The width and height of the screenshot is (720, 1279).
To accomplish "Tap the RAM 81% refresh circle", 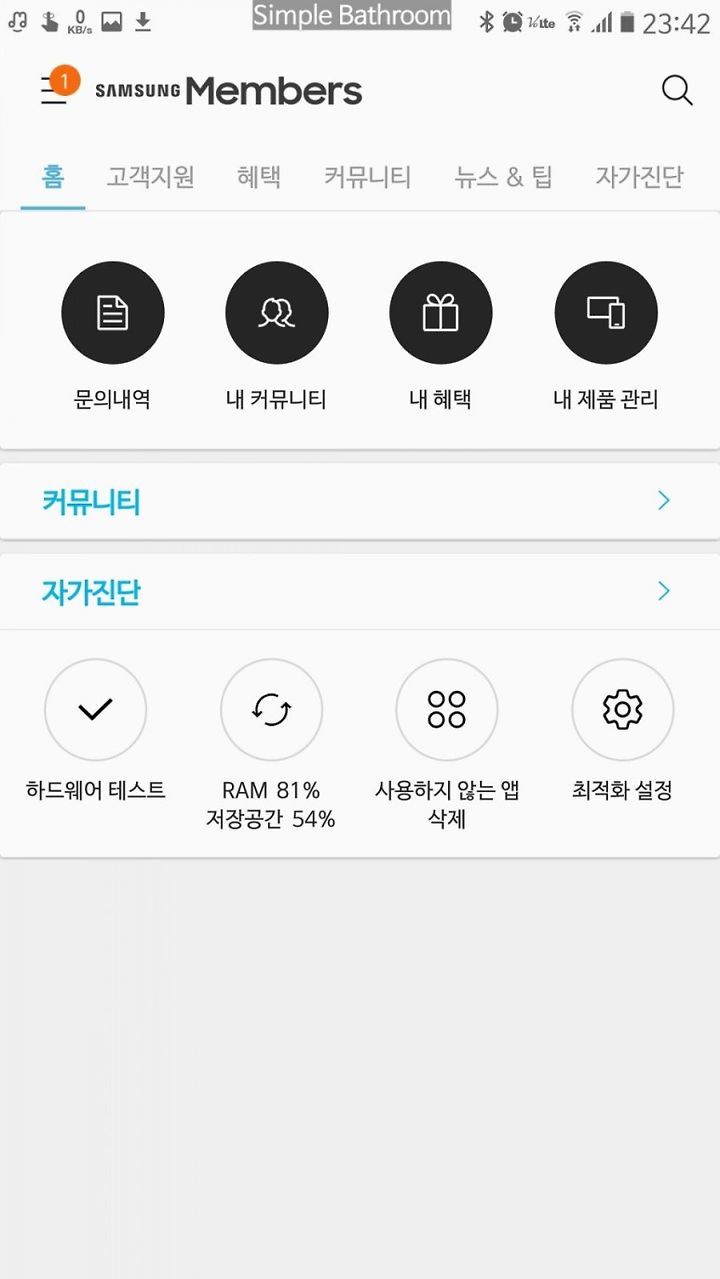I will click(x=271, y=710).
